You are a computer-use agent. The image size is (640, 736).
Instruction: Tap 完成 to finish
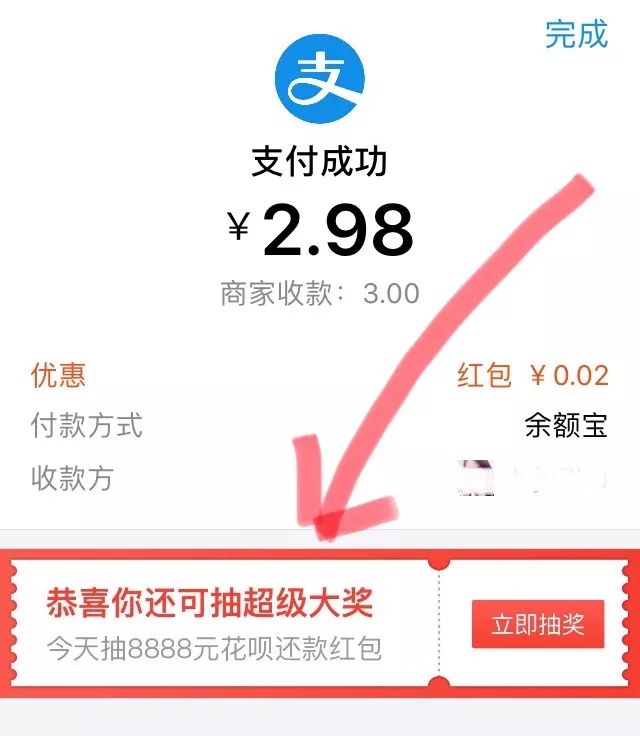(x=576, y=34)
